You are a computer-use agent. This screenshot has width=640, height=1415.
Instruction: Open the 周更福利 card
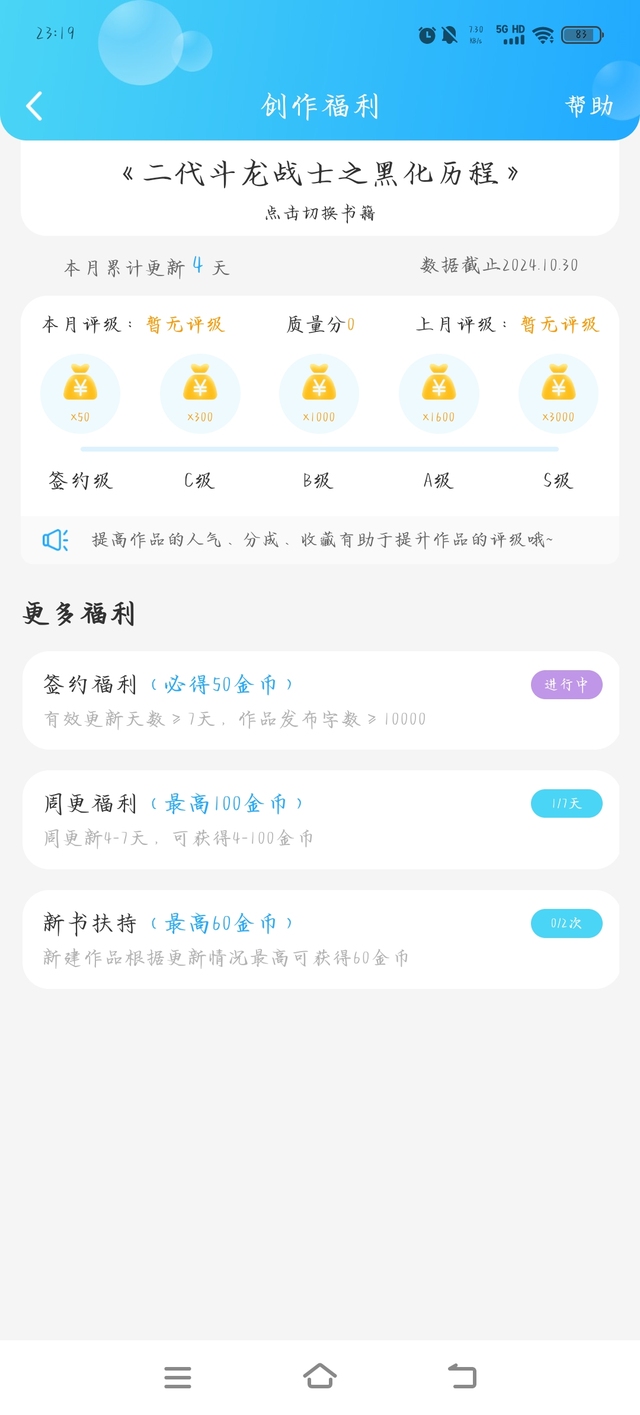[320, 819]
